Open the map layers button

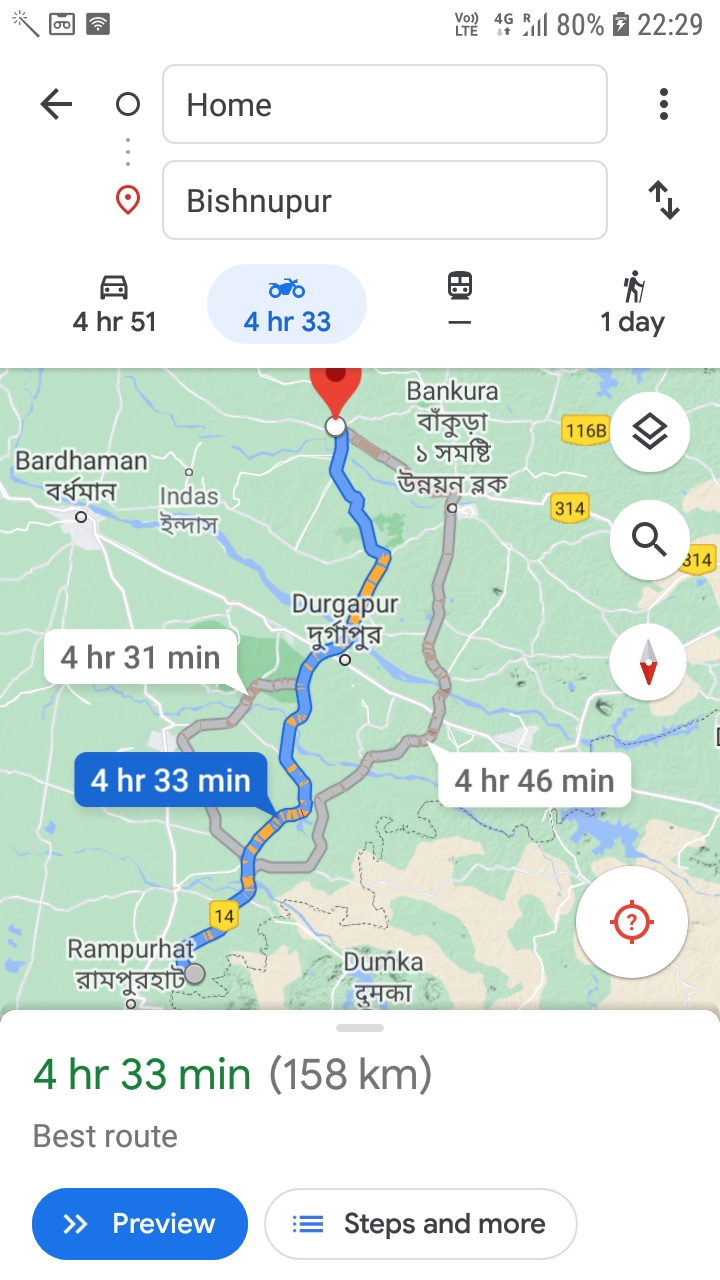click(650, 432)
